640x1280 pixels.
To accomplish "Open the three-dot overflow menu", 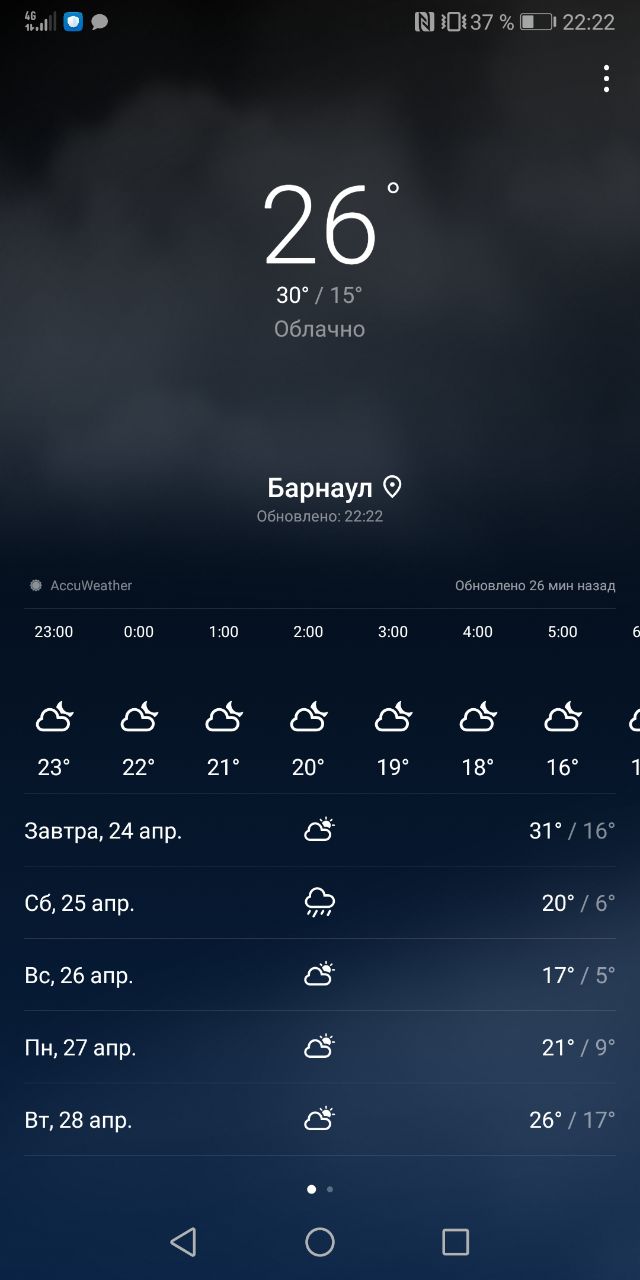I will tap(606, 79).
